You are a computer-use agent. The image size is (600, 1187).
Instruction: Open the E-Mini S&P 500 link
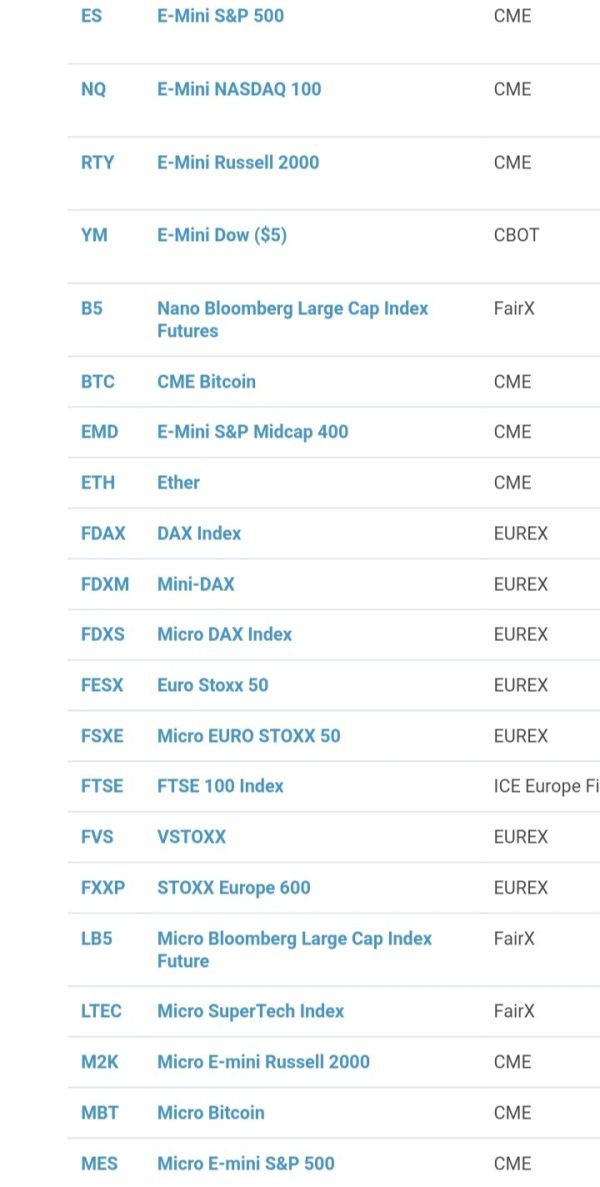coord(220,15)
